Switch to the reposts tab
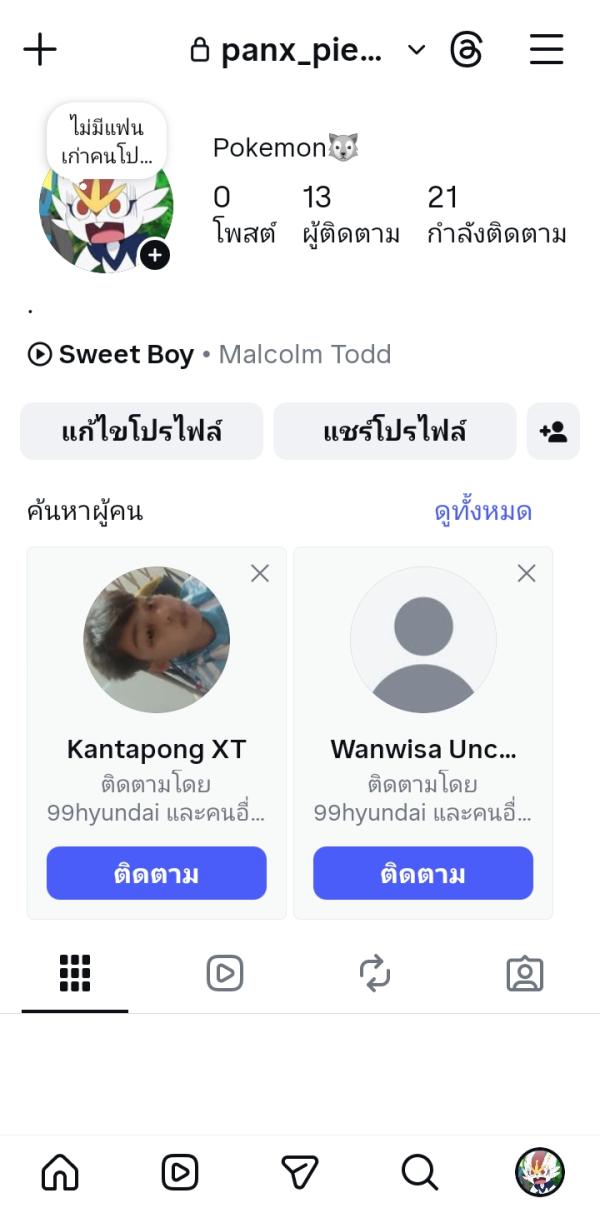Image resolution: width=600 pixels, height=1228 pixels. pyautogui.click(x=375, y=973)
